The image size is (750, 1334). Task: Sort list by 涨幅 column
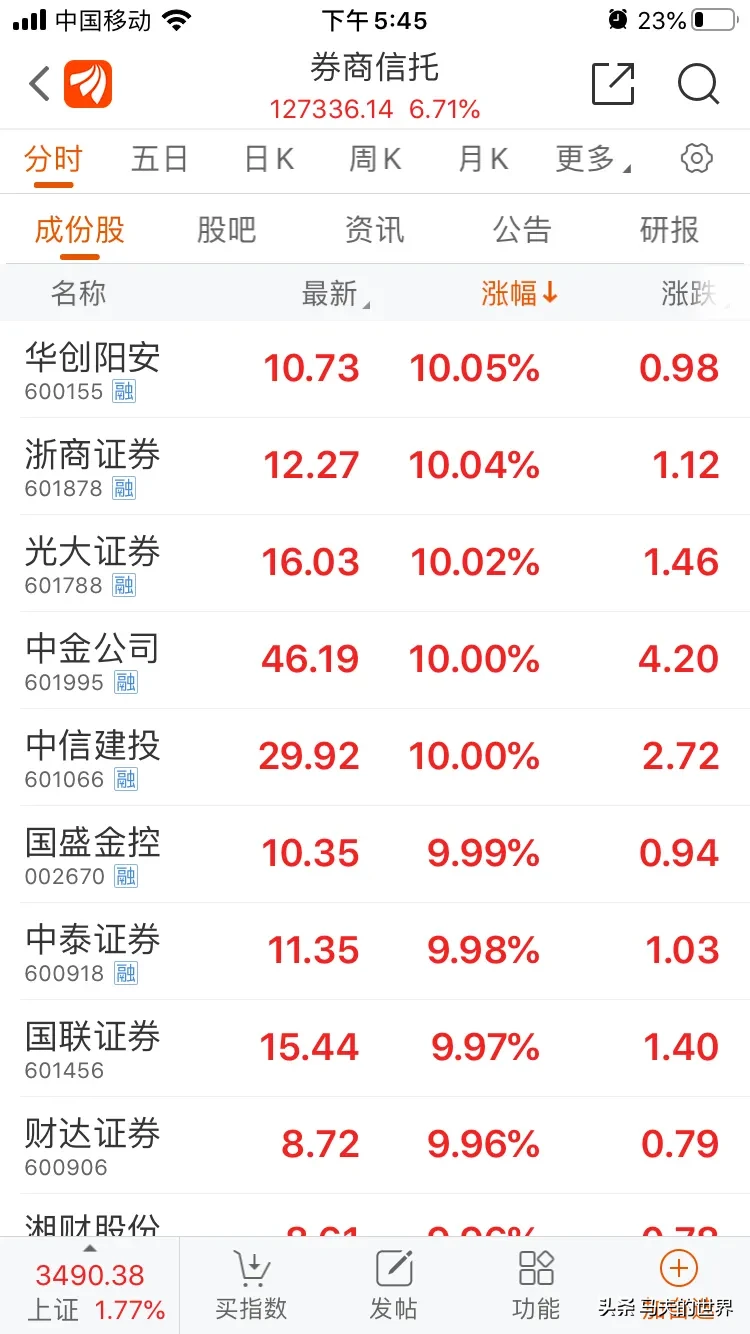[x=520, y=293]
